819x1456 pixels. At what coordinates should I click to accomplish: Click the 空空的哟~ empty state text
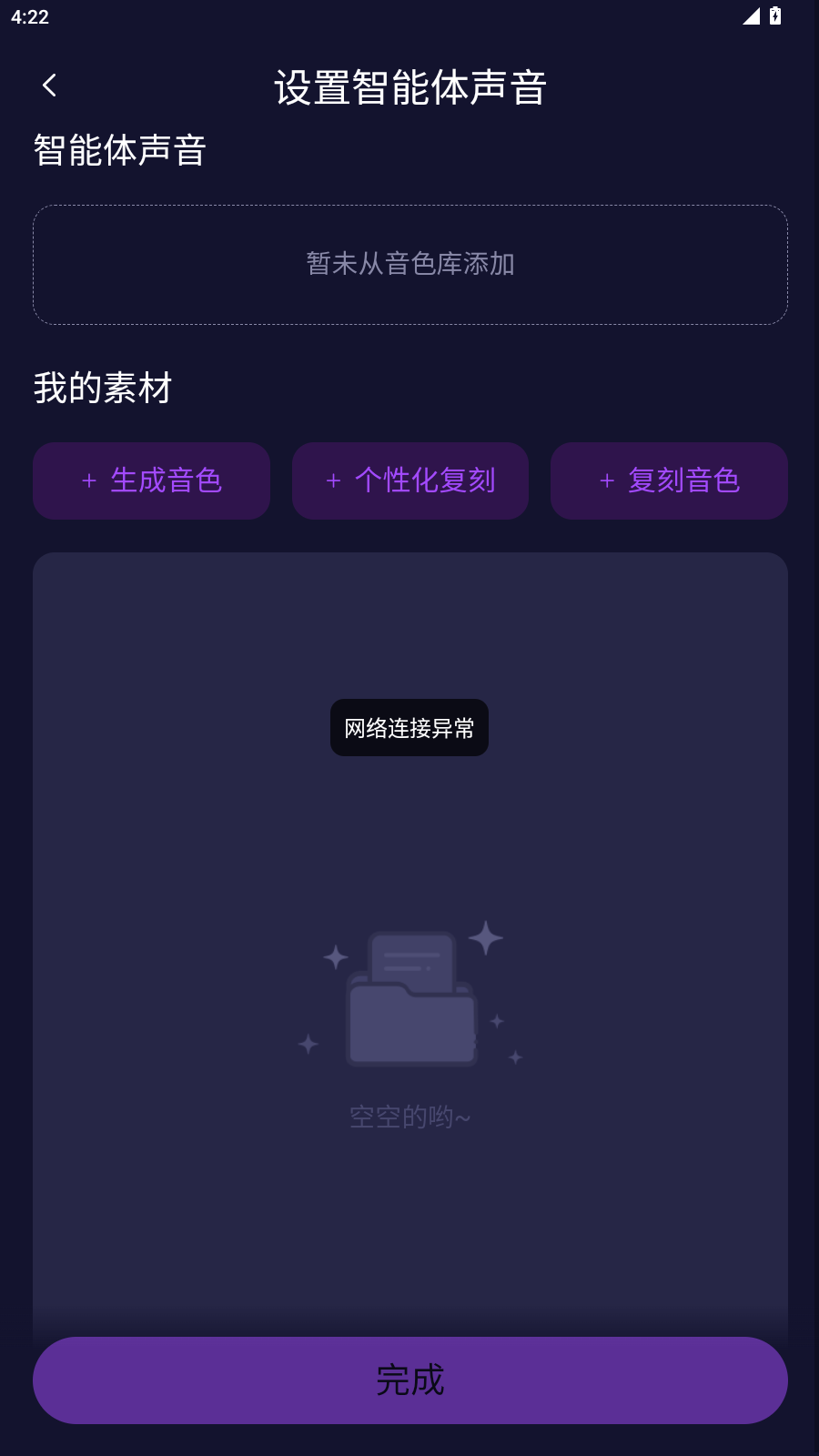[409, 1115]
